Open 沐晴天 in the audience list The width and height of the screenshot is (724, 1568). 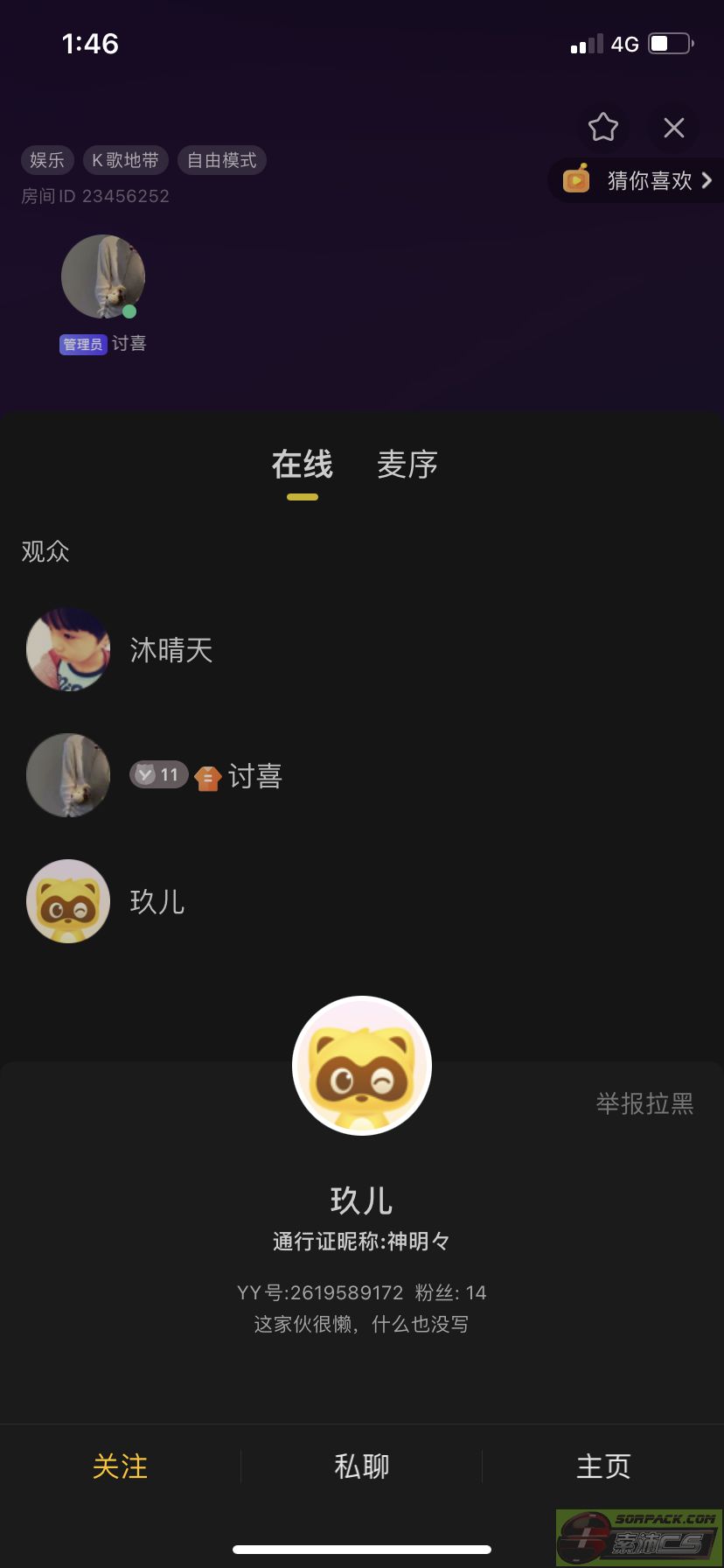click(171, 649)
